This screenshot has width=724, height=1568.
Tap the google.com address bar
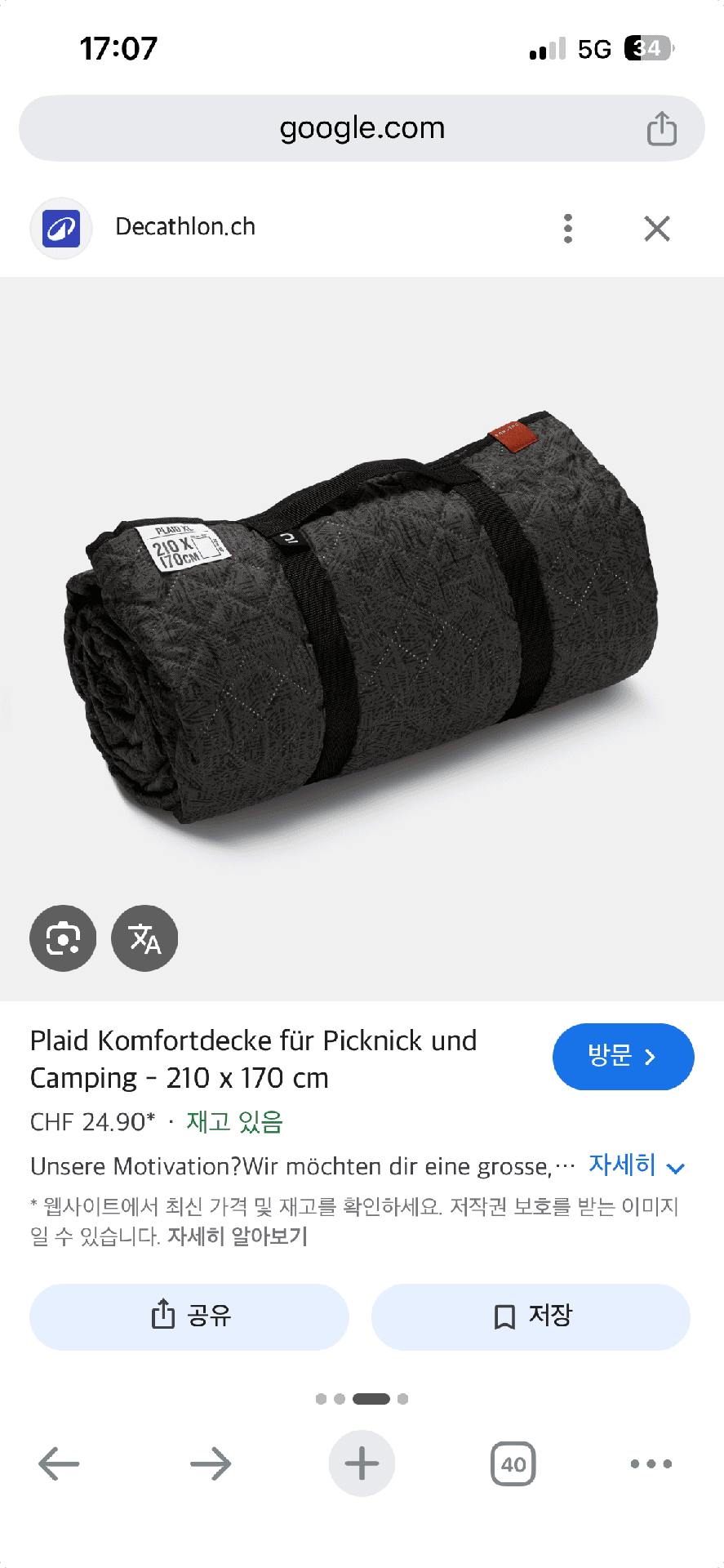click(362, 128)
